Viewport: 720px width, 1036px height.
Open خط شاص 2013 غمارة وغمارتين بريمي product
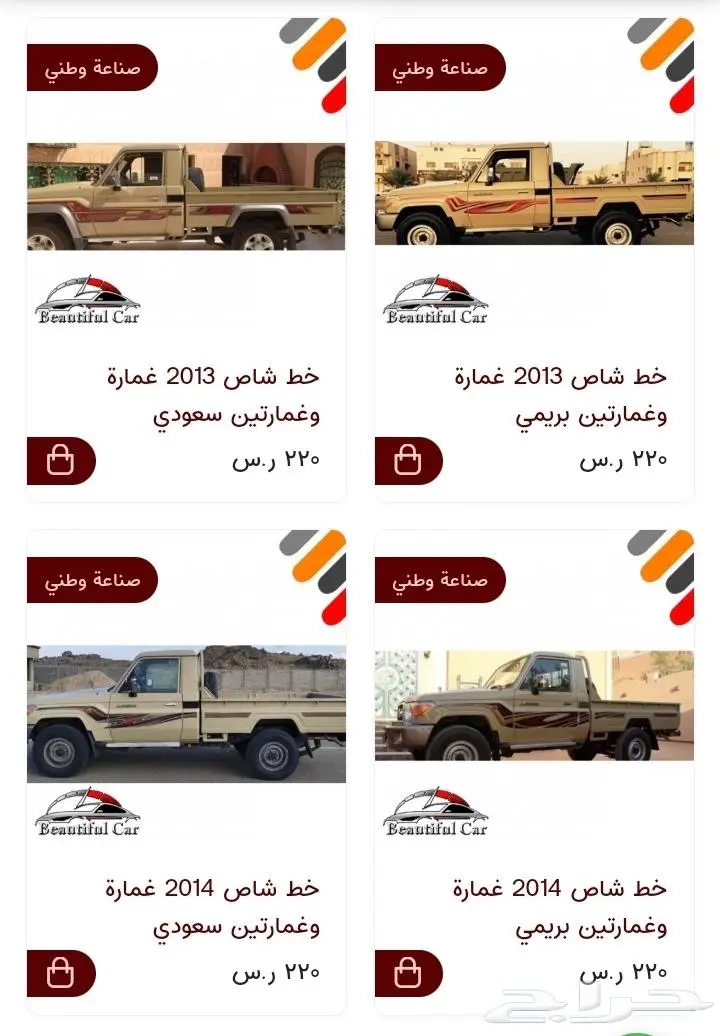point(560,394)
